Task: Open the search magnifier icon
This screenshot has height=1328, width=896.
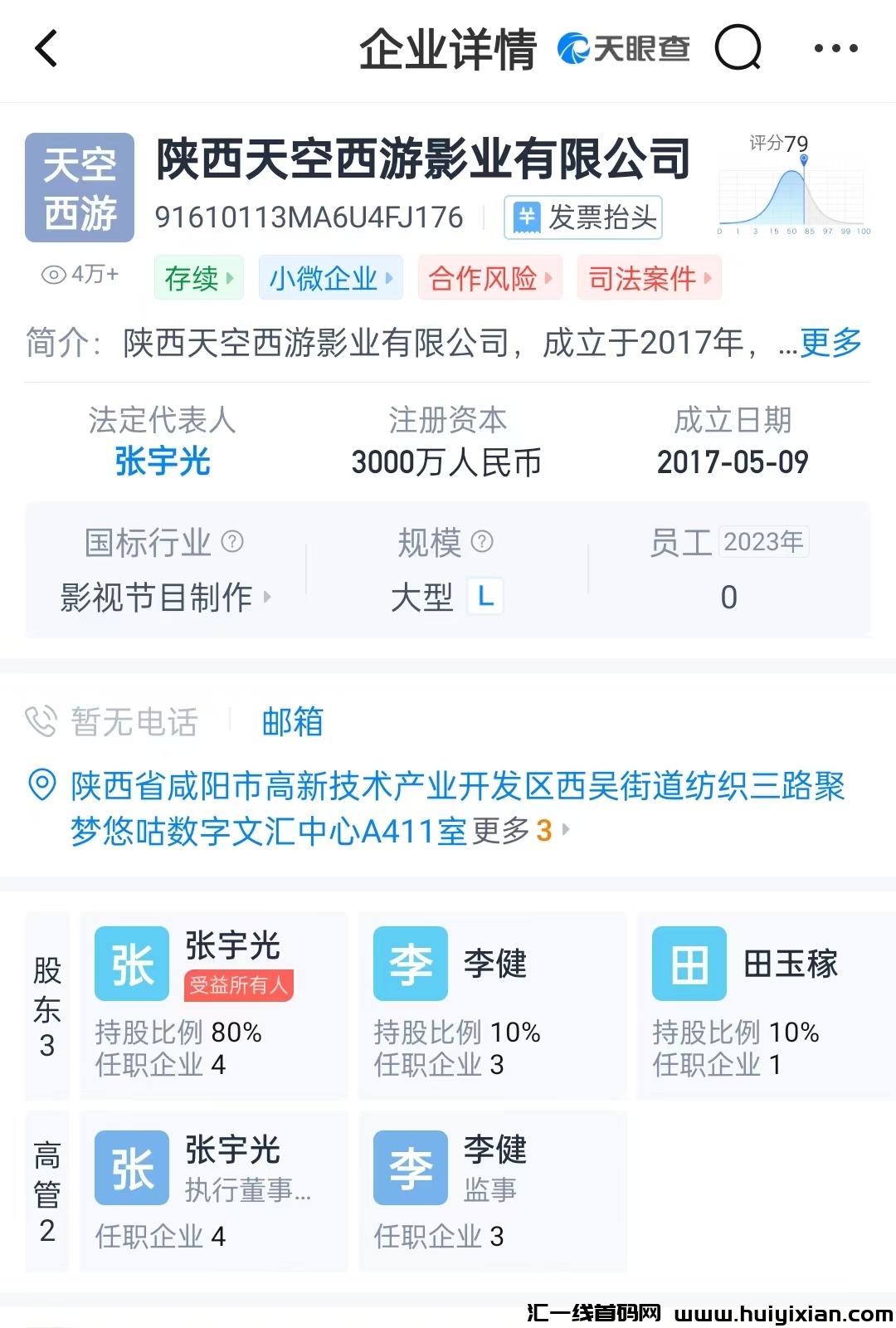Action: (738, 48)
